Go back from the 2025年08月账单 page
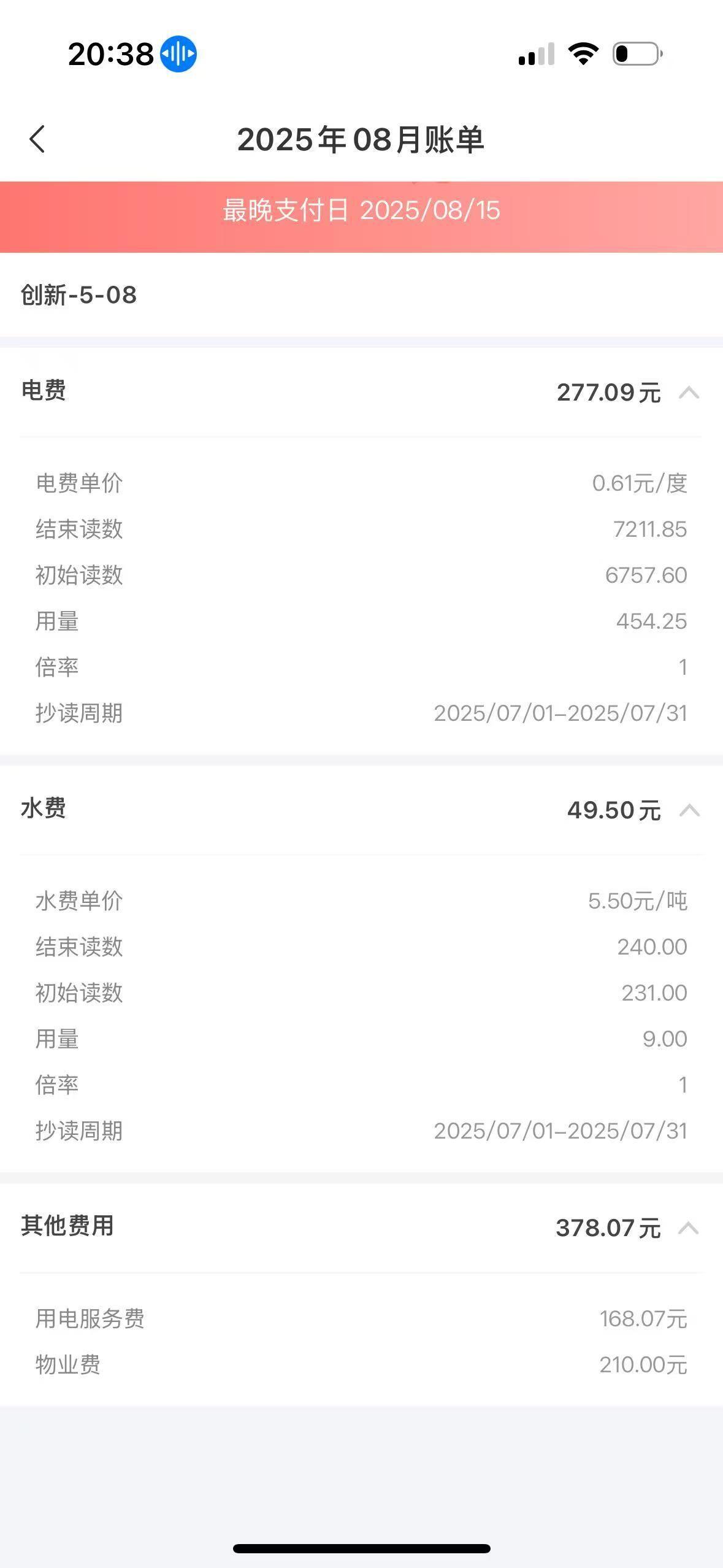The width and height of the screenshot is (723, 1568). tap(37, 139)
